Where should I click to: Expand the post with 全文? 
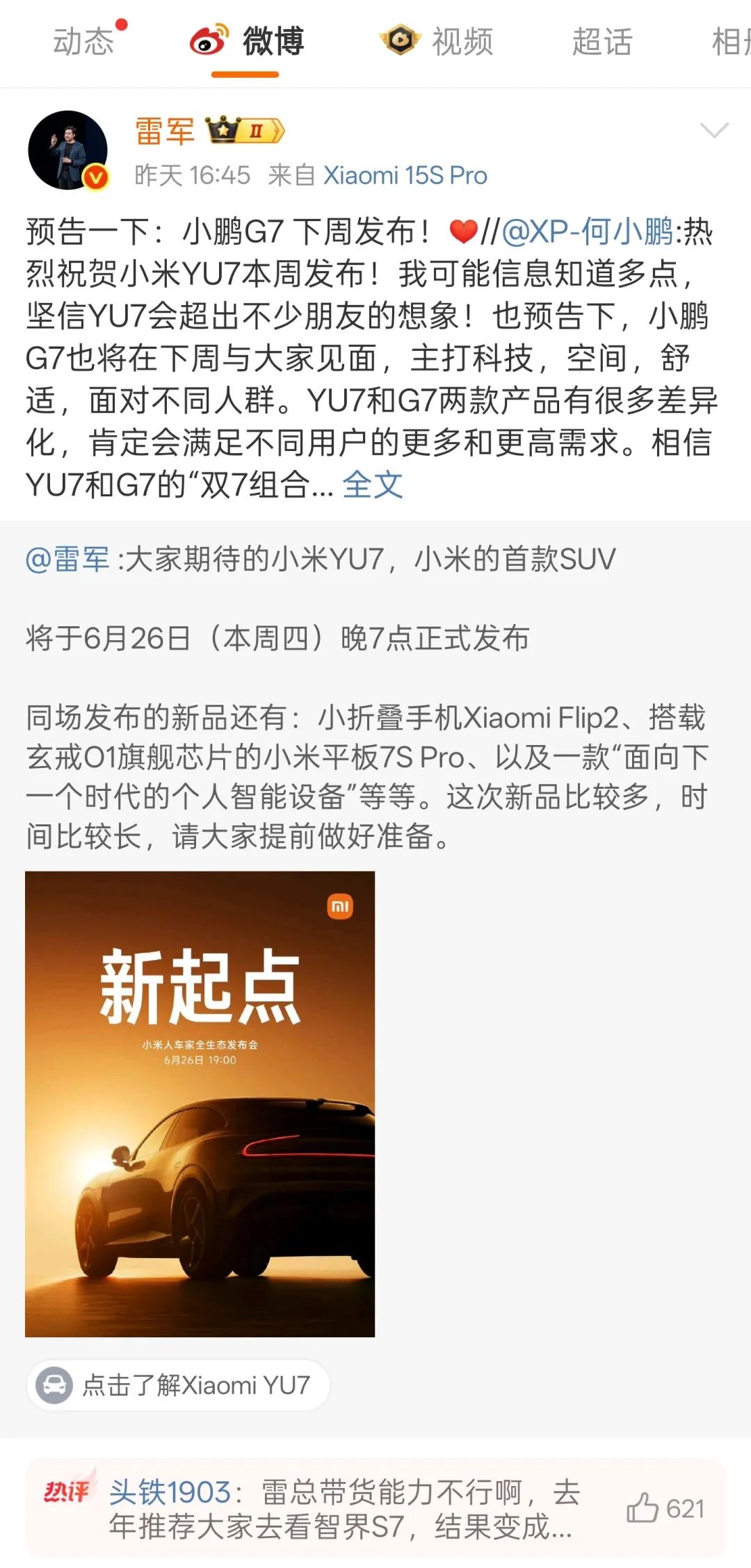[373, 484]
